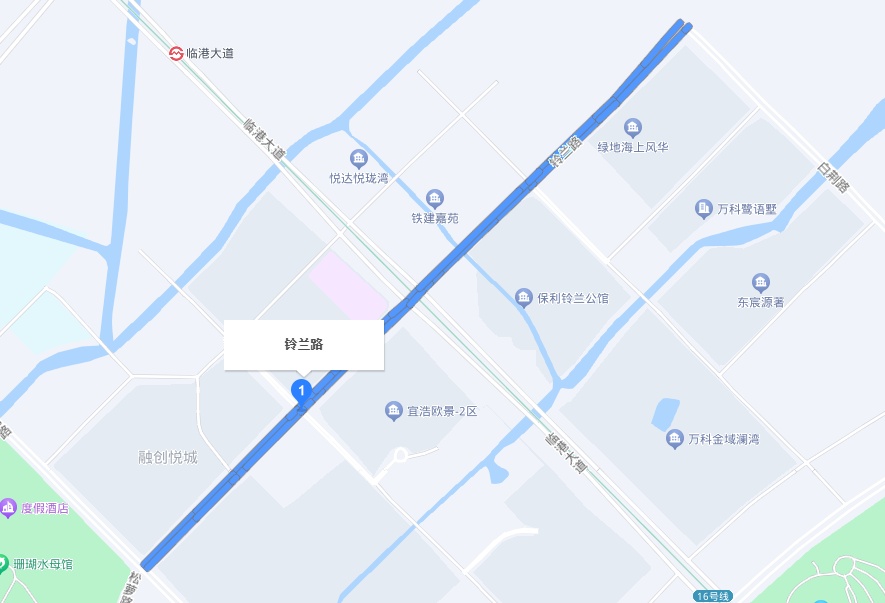
Task: Open the 东宸源著 place marker
Action: coord(760,282)
